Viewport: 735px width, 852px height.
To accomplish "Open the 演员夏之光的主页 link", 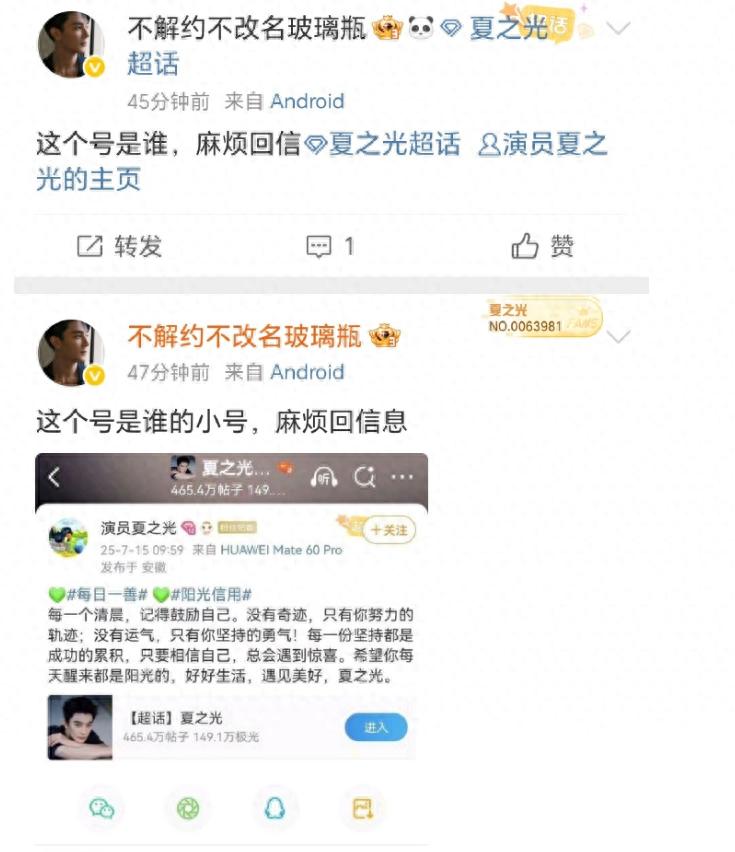I will click(x=542, y=145).
